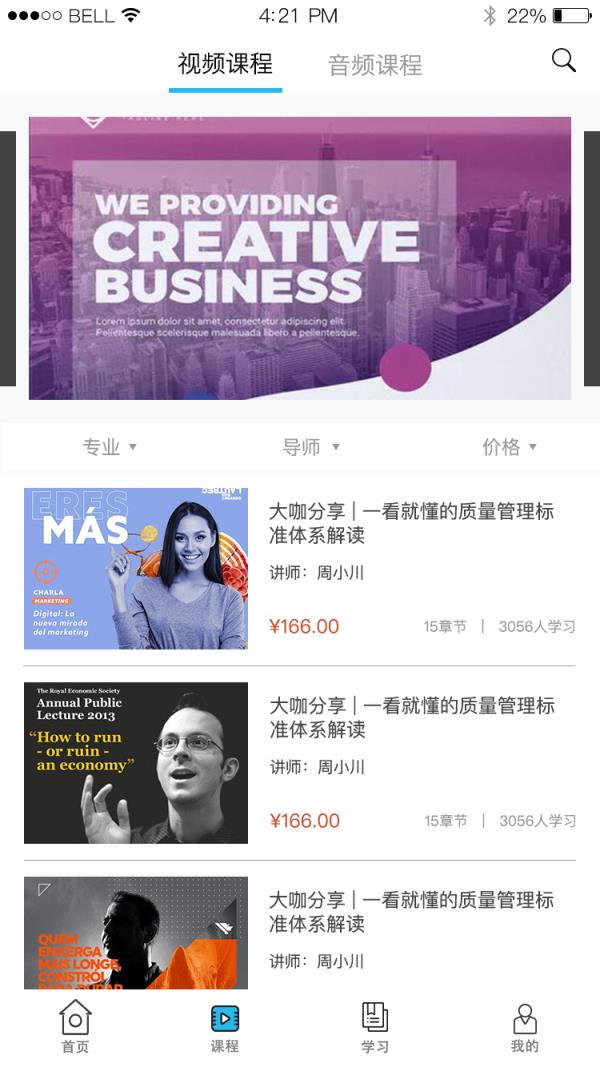Viewport: 600px width, 1067px height.
Task: Open the Creative Business banner
Action: (x=300, y=258)
